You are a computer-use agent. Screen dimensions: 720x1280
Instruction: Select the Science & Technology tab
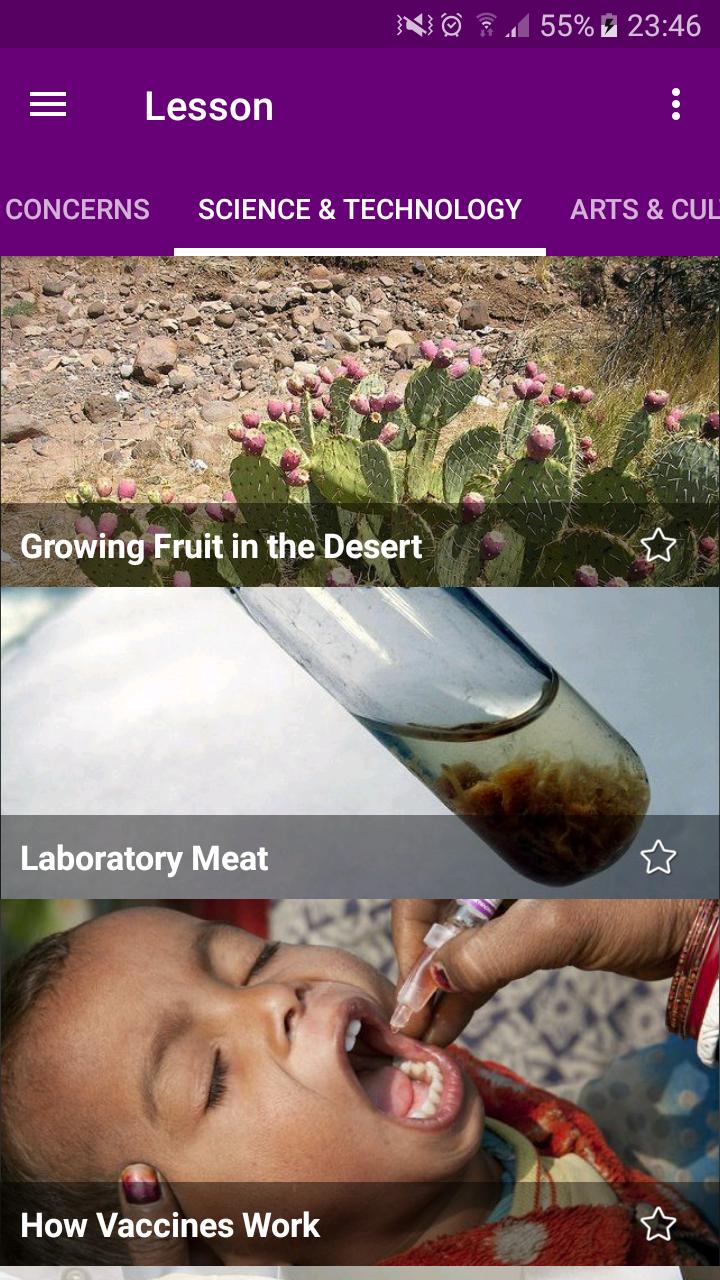click(x=360, y=209)
